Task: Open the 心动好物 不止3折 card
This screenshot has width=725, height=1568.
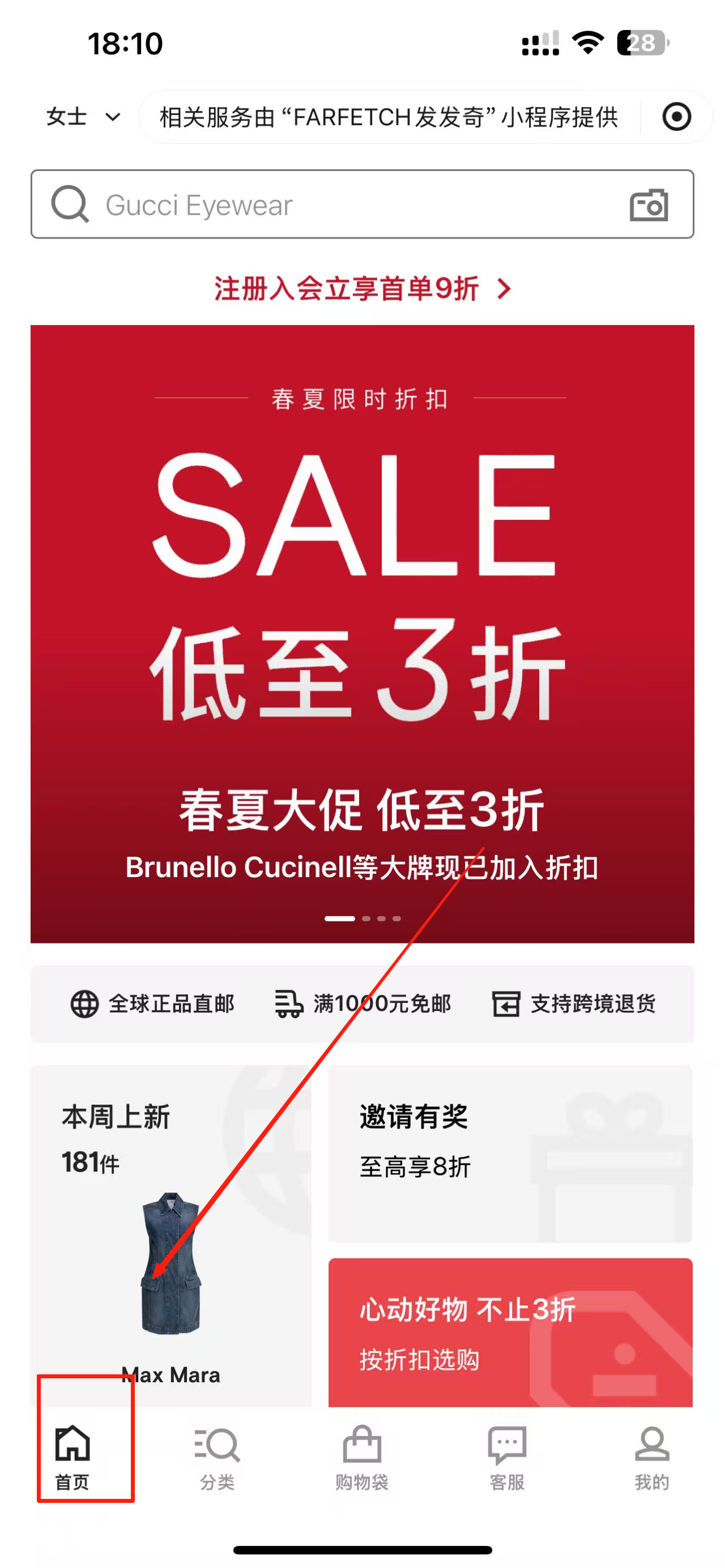Action: pyautogui.click(x=510, y=1332)
